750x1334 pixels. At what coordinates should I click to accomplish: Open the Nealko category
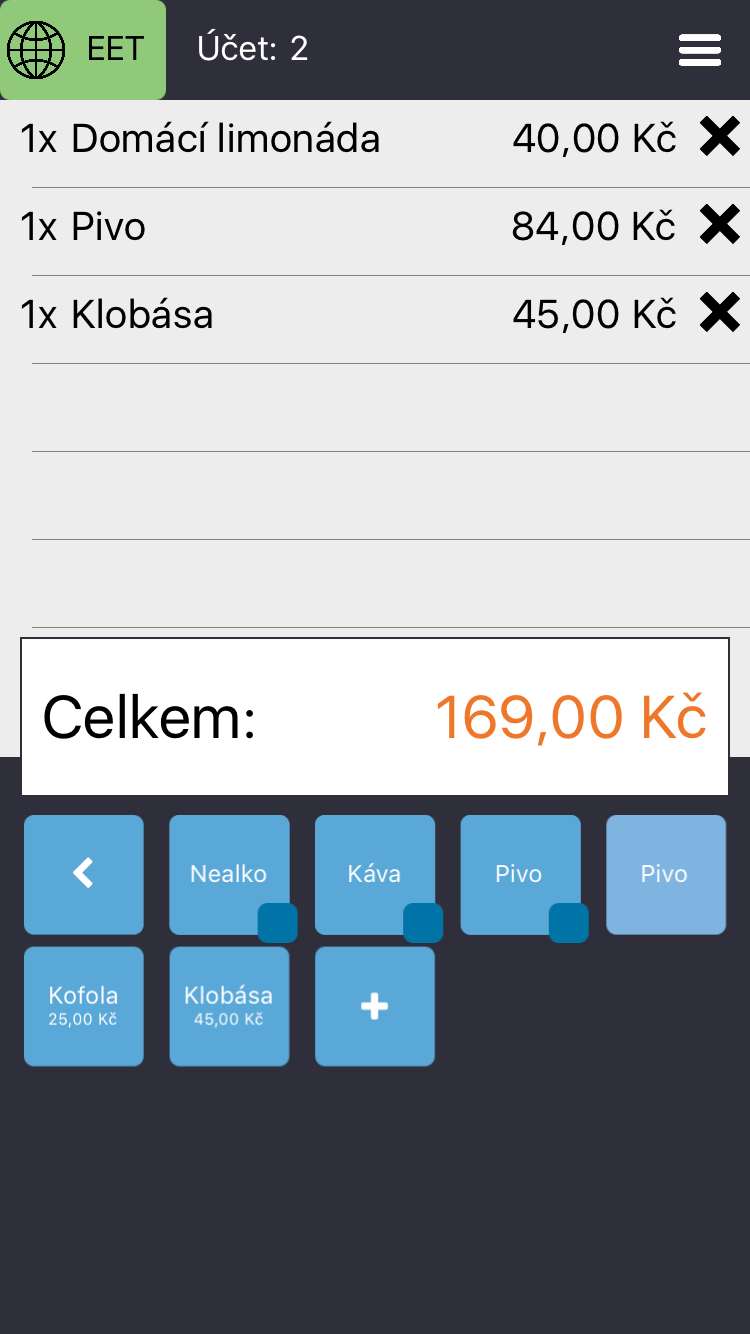pyautogui.click(x=229, y=872)
